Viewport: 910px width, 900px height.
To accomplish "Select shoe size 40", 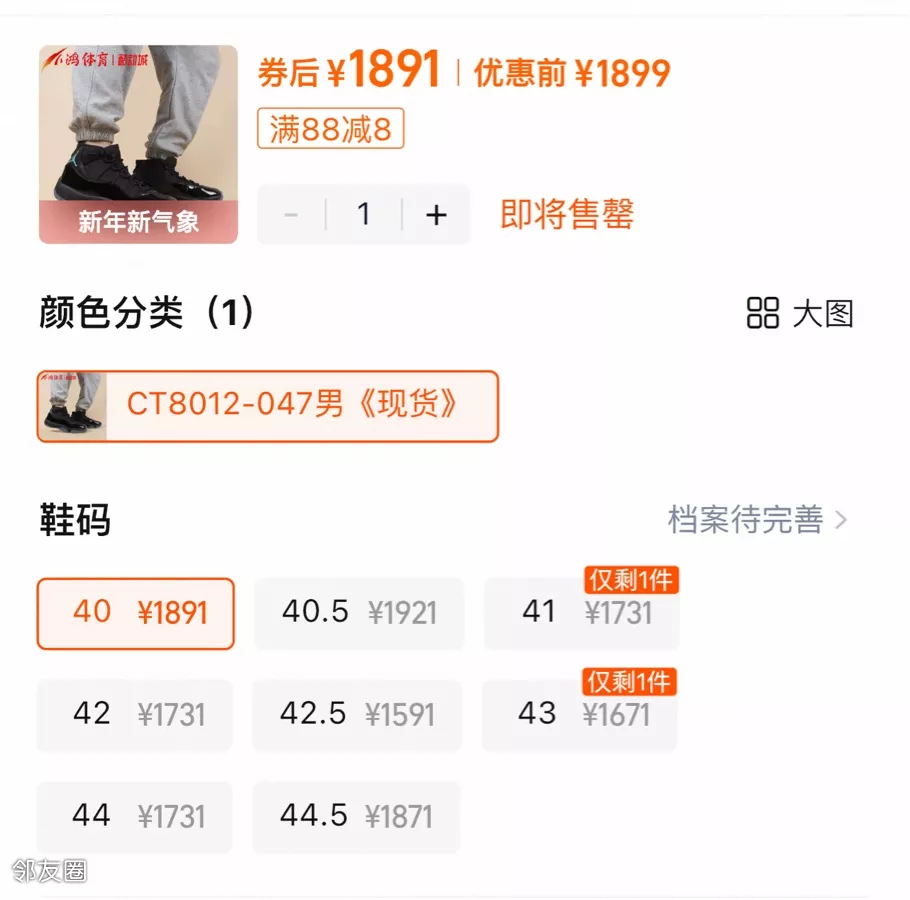I will tap(136, 613).
